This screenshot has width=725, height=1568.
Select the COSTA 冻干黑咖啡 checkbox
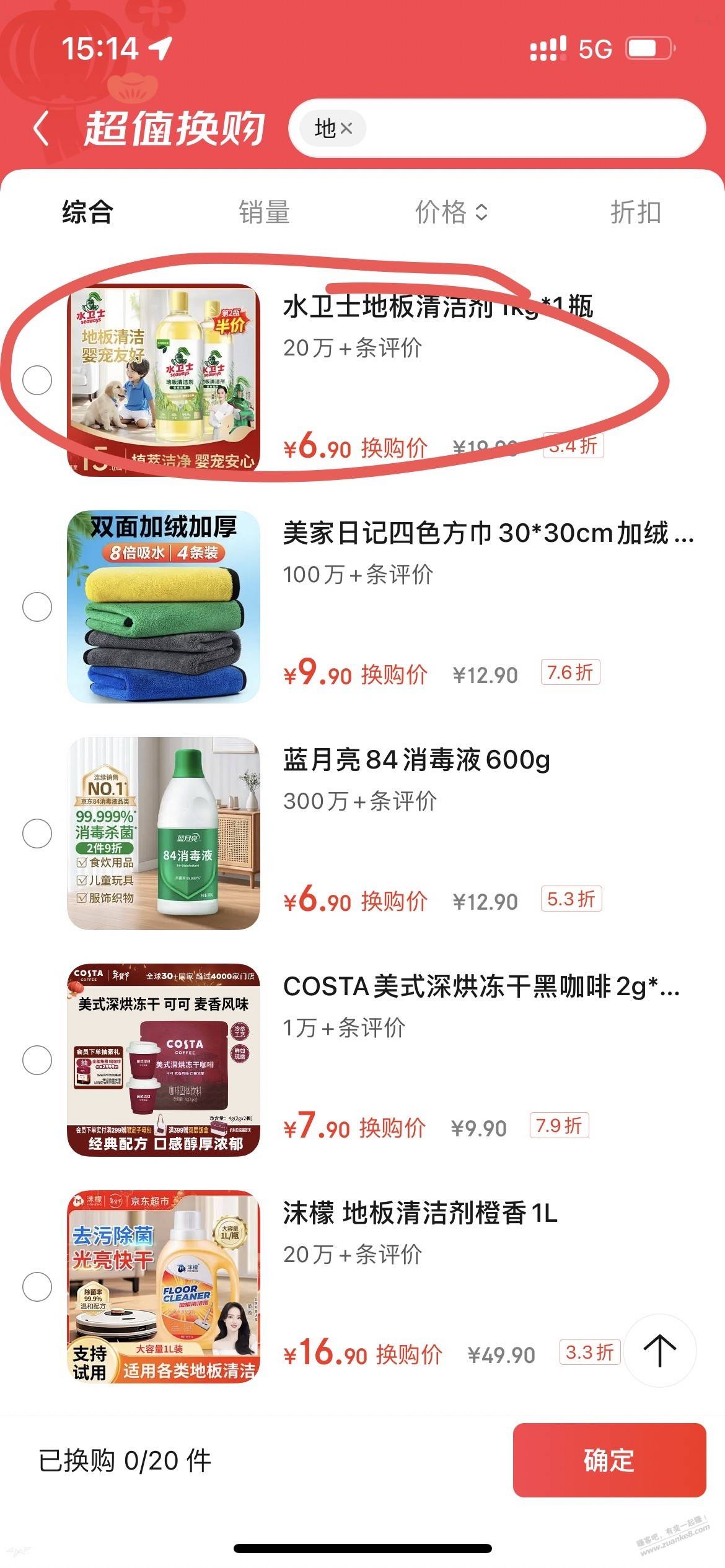[x=37, y=1060]
